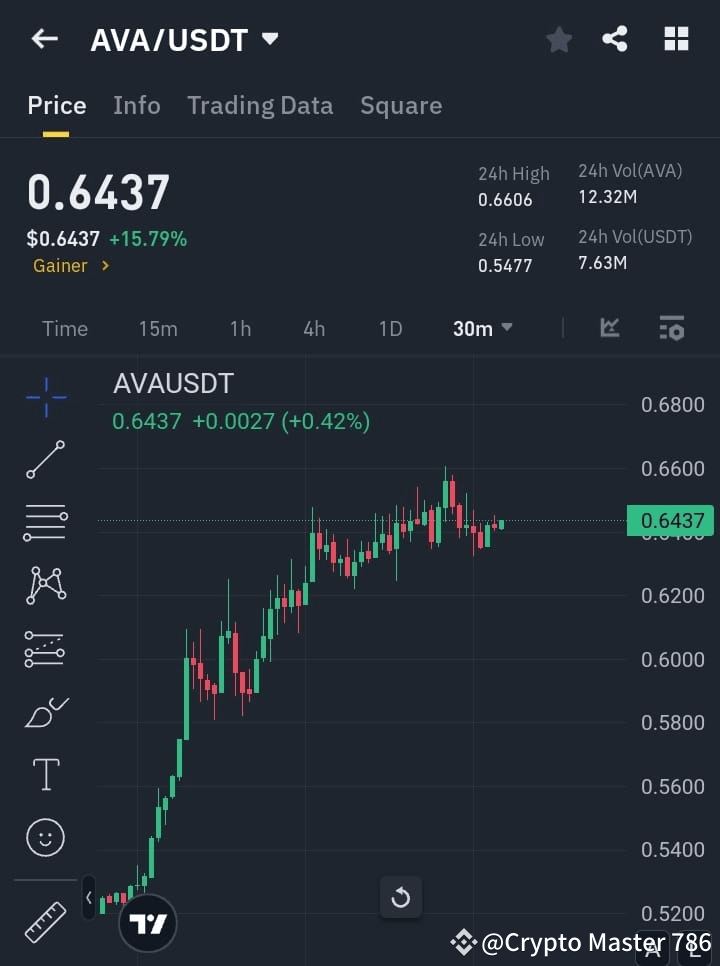This screenshot has height=966, width=720.
Task: Open the horizontal lines drawing tool
Action: (x=45, y=523)
